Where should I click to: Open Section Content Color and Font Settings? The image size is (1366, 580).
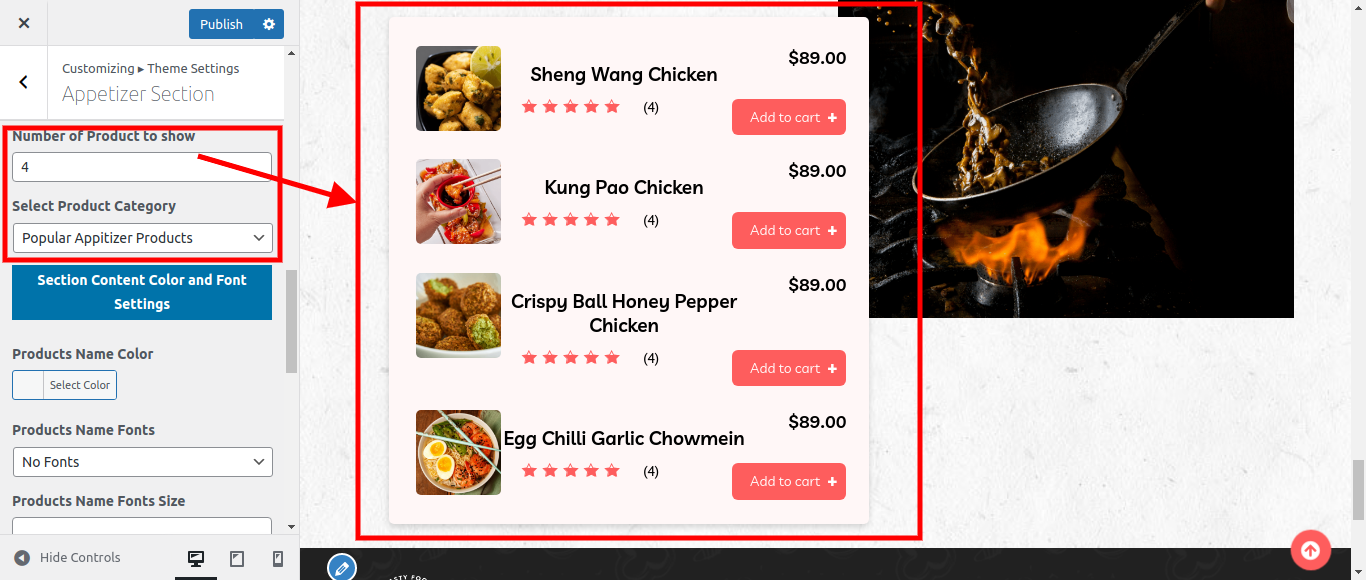click(141, 292)
